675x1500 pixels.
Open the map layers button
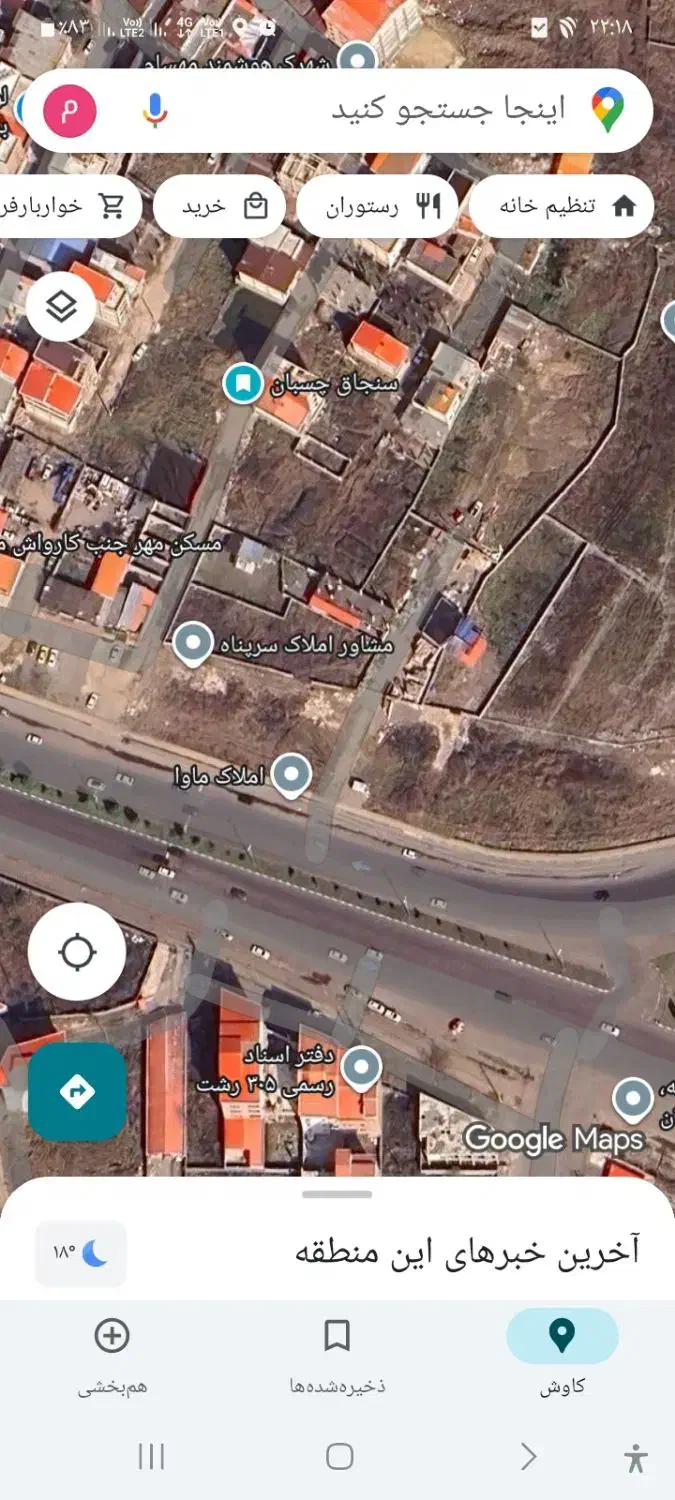click(61, 306)
